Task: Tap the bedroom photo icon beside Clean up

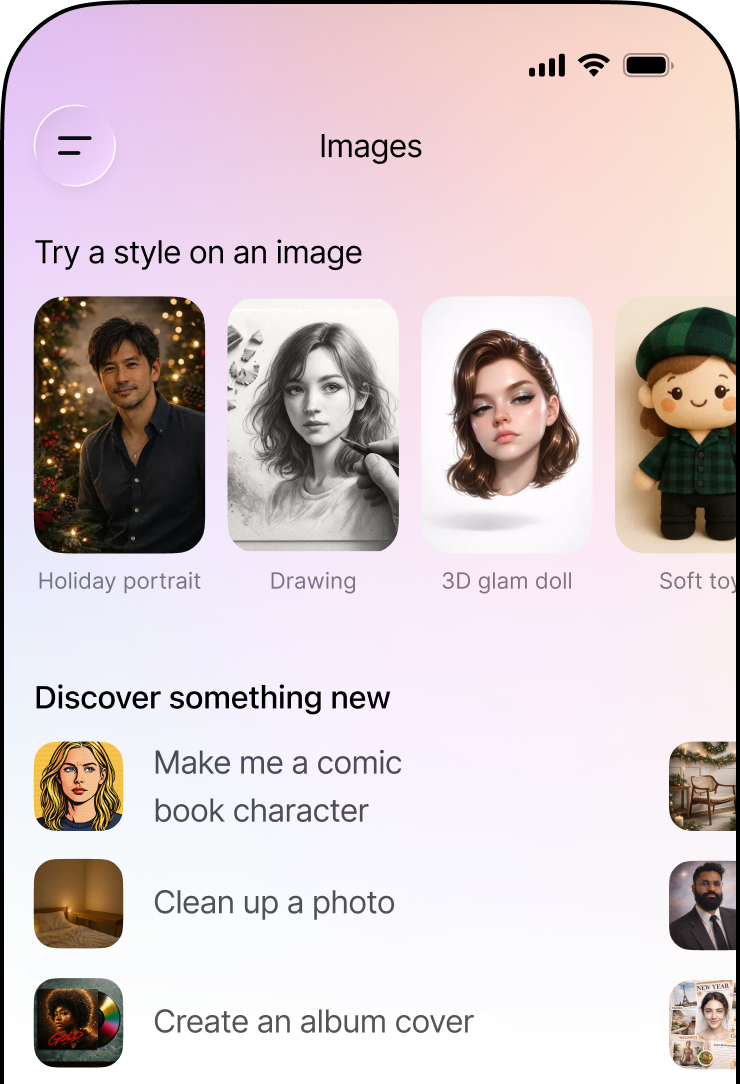Action: (78, 905)
